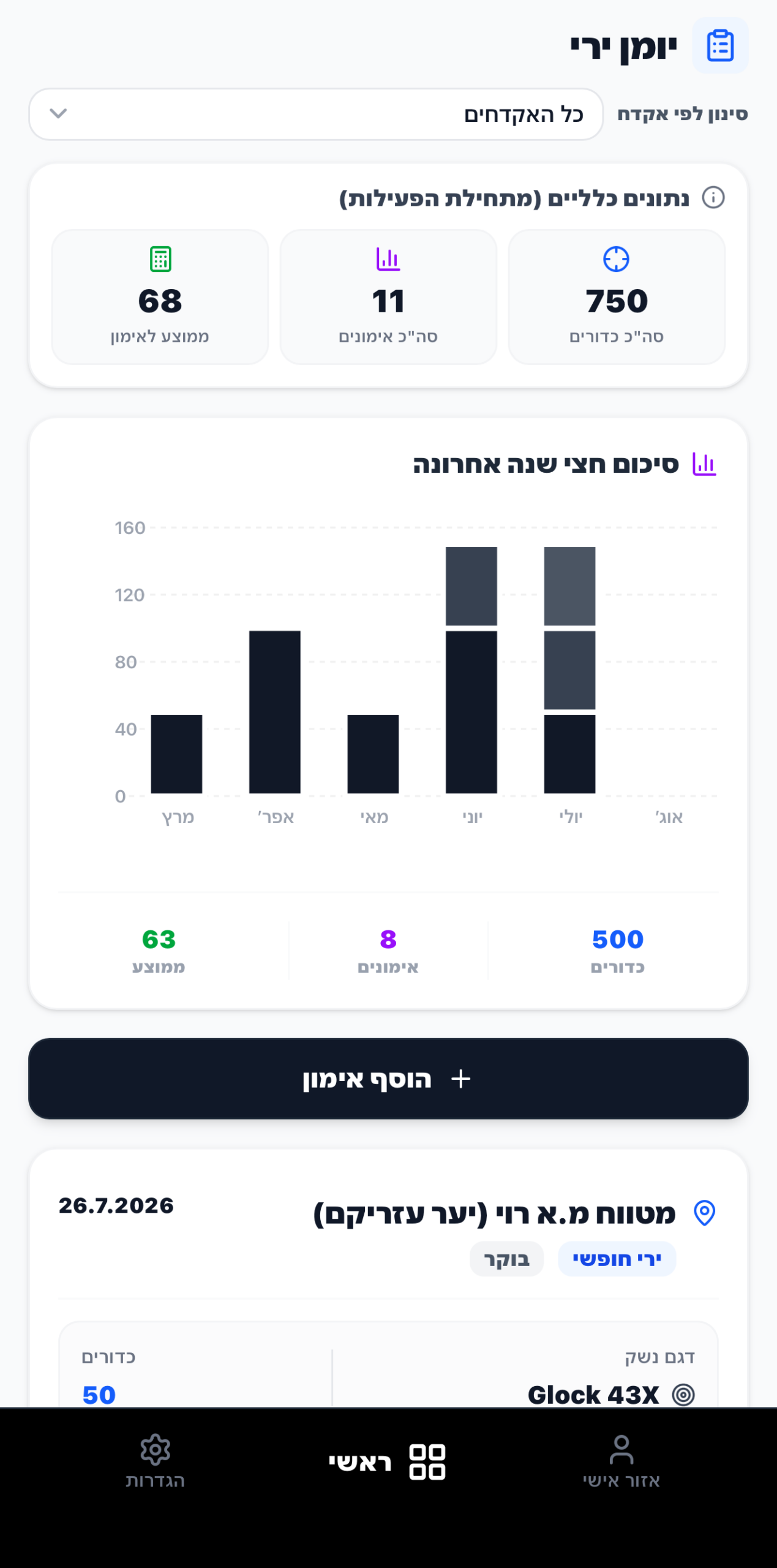Add a new training with הוסף אימון
The height and width of the screenshot is (1568, 777).
pyautogui.click(x=388, y=1079)
